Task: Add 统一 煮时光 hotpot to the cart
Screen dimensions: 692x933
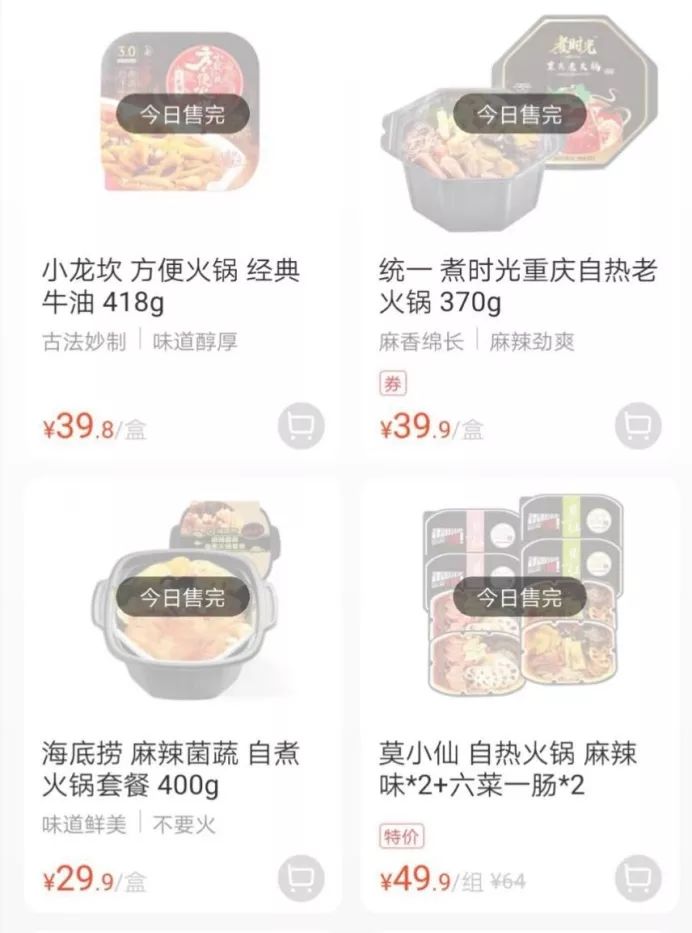Action: pos(638,427)
